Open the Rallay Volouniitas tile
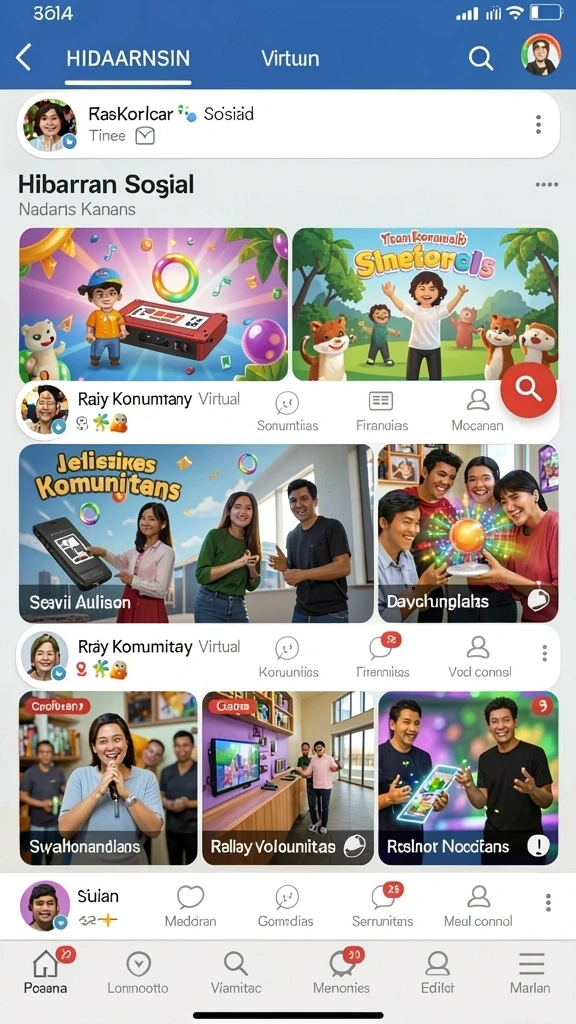Screen dimensions: 576x1024 (288, 778)
